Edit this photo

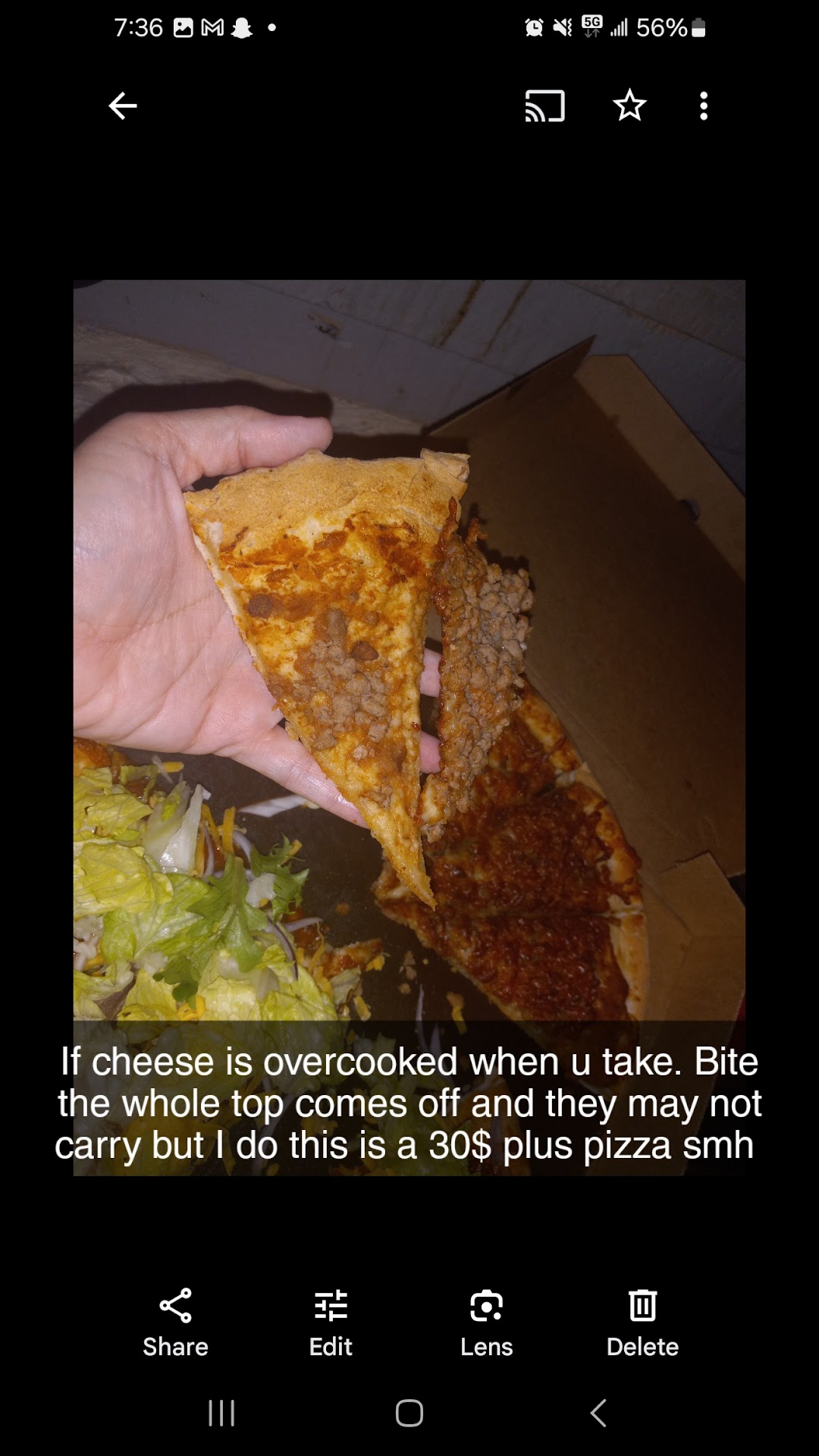[x=331, y=1323]
